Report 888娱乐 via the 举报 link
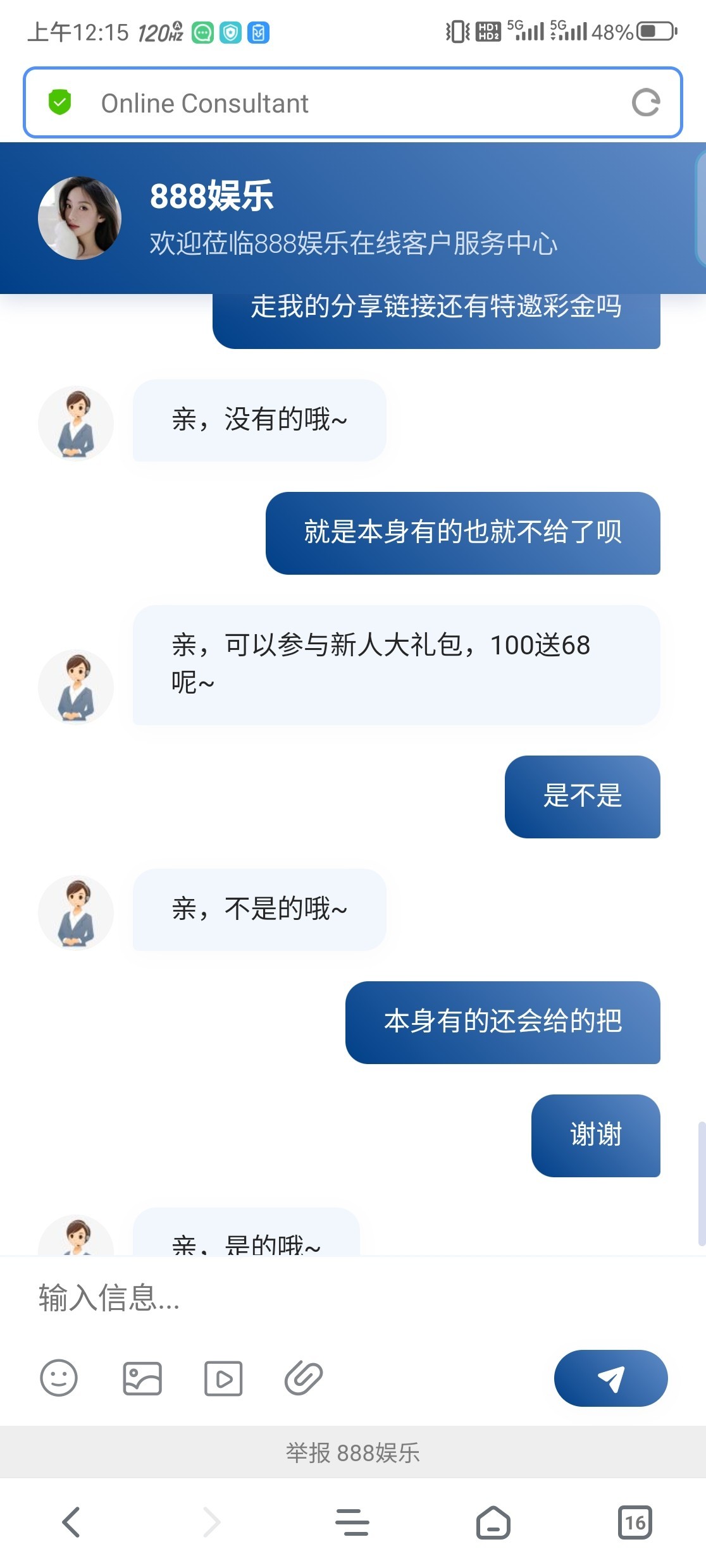This screenshot has width=706, height=1568. [x=353, y=1452]
